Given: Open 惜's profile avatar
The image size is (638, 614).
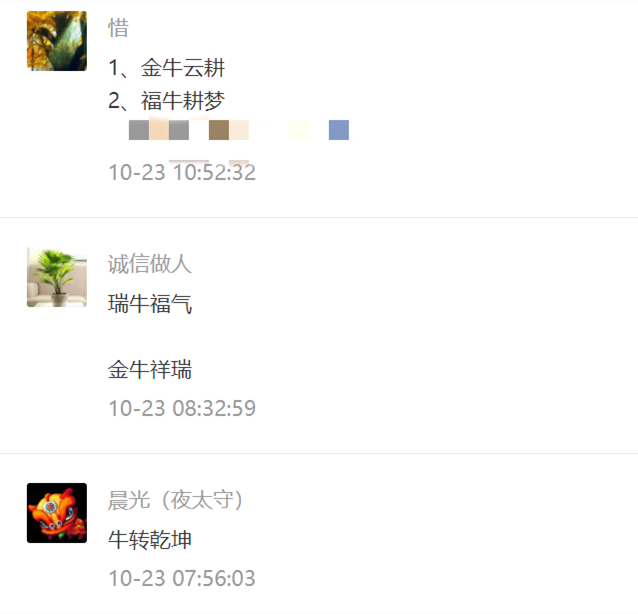Looking at the screenshot, I should [56, 41].
